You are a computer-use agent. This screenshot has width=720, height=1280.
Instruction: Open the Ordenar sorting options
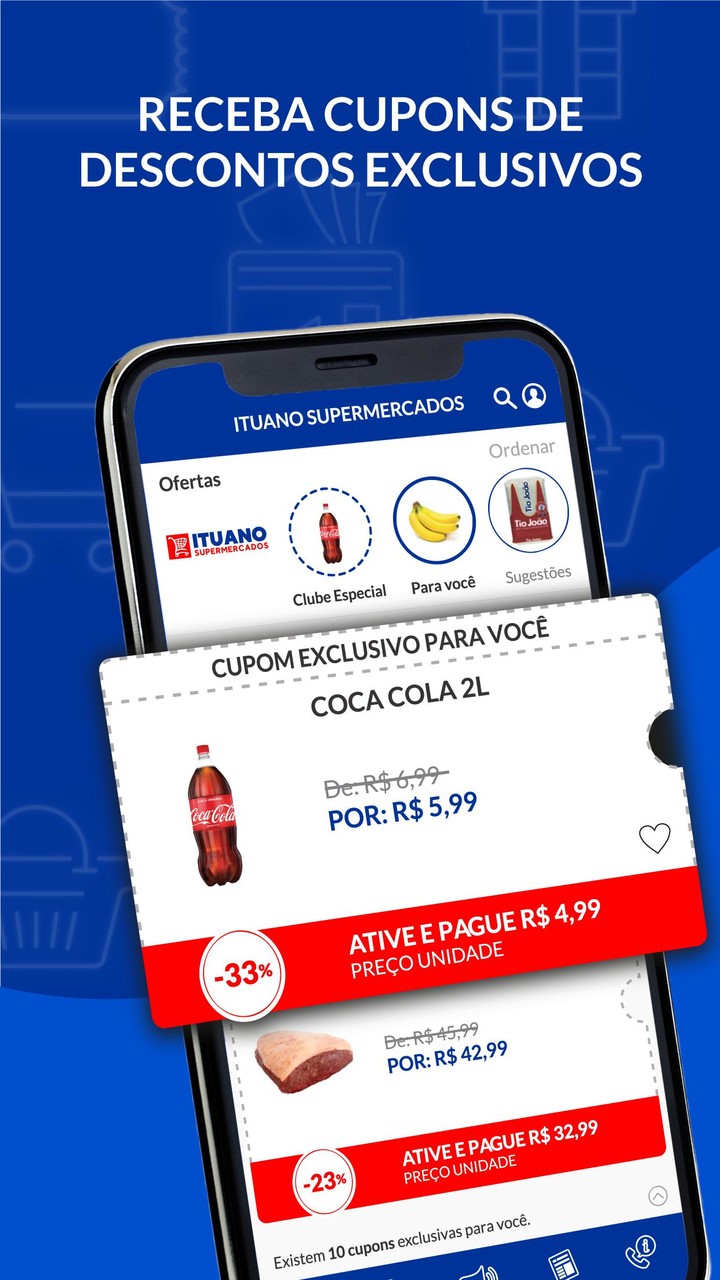click(x=521, y=449)
